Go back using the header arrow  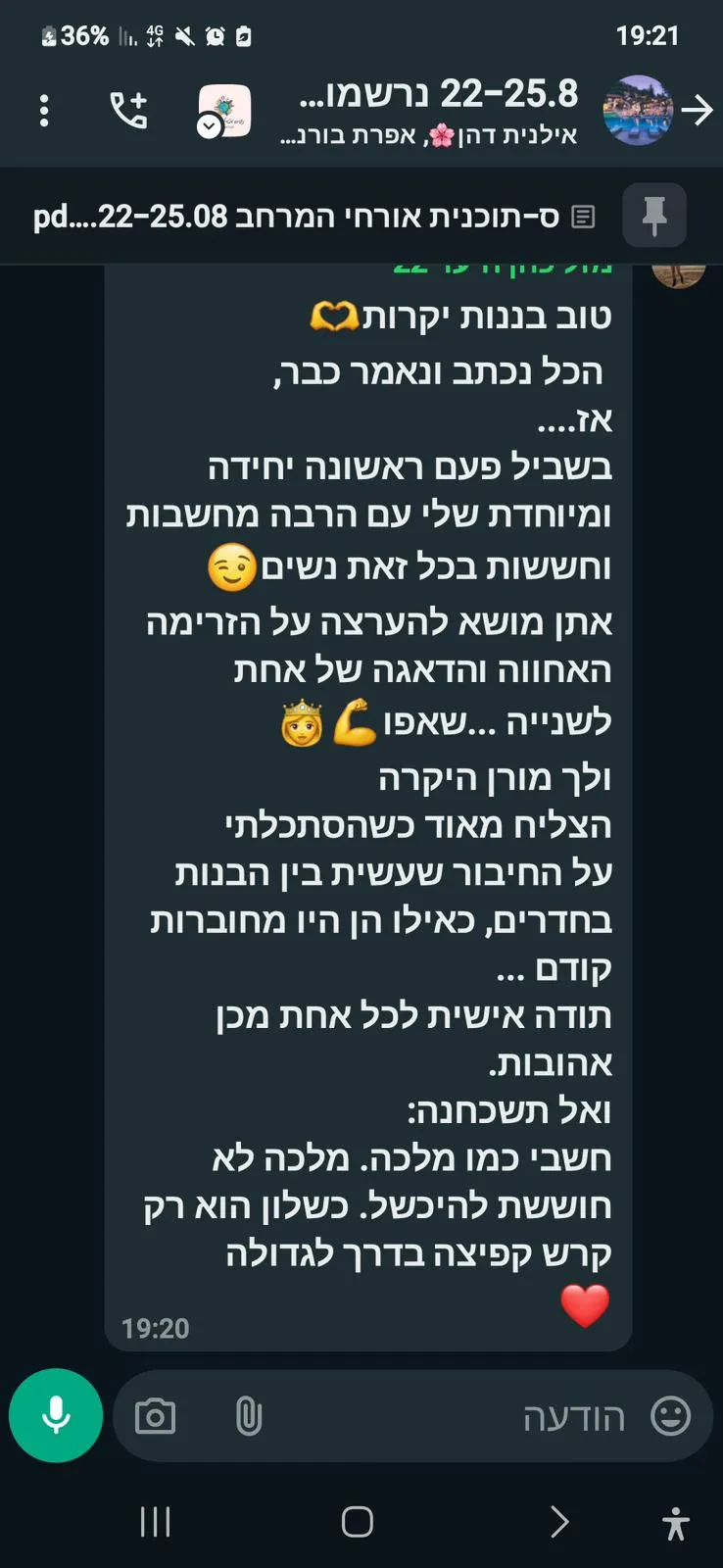(x=697, y=111)
